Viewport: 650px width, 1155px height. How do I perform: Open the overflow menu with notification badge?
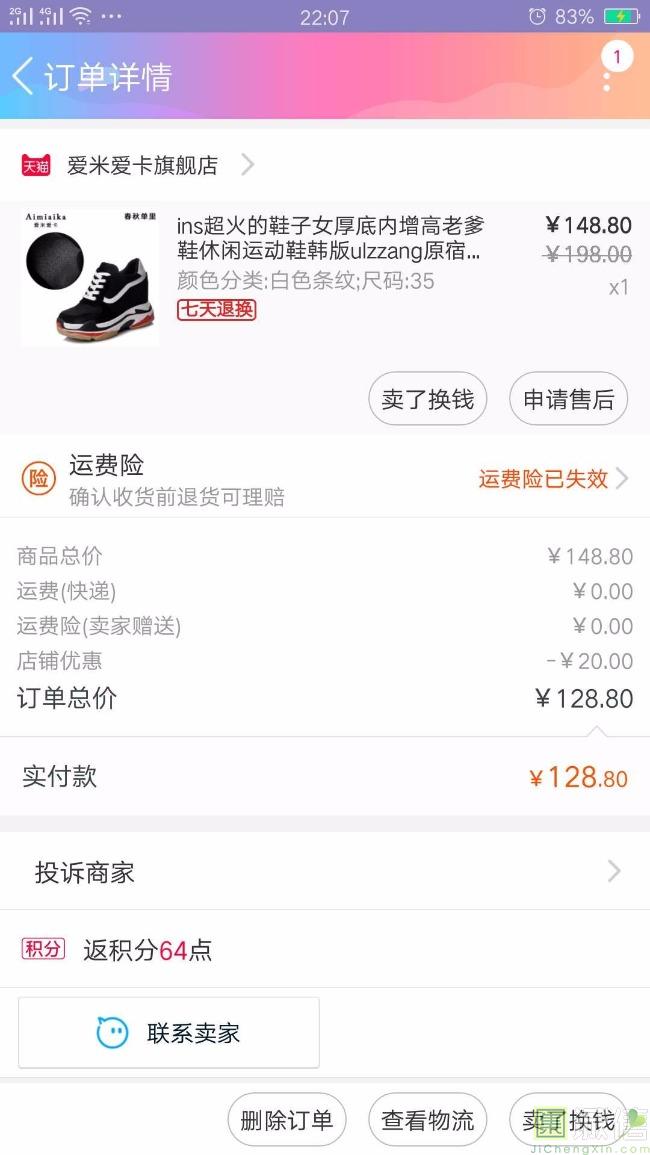click(607, 71)
